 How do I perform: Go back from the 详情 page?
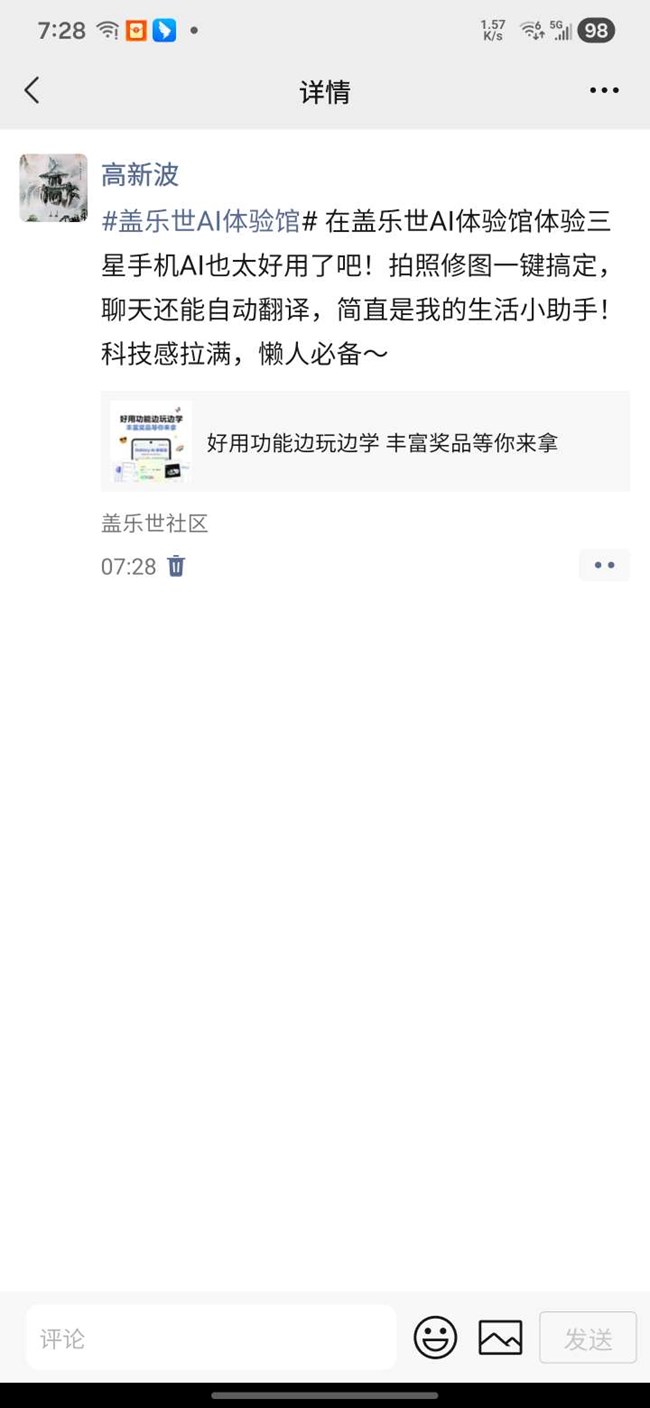point(32,91)
